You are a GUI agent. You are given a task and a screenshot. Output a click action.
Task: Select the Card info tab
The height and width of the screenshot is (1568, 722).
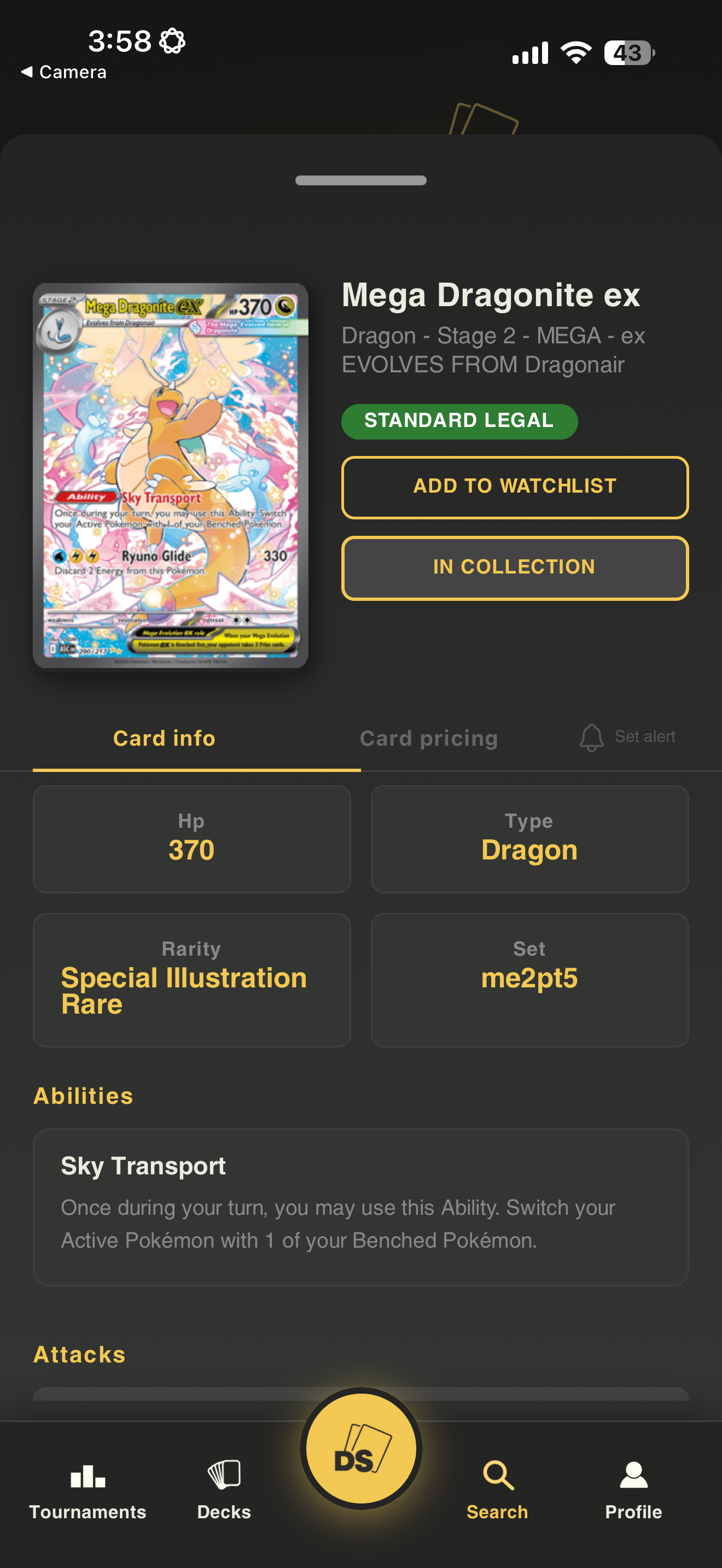click(x=165, y=738)
